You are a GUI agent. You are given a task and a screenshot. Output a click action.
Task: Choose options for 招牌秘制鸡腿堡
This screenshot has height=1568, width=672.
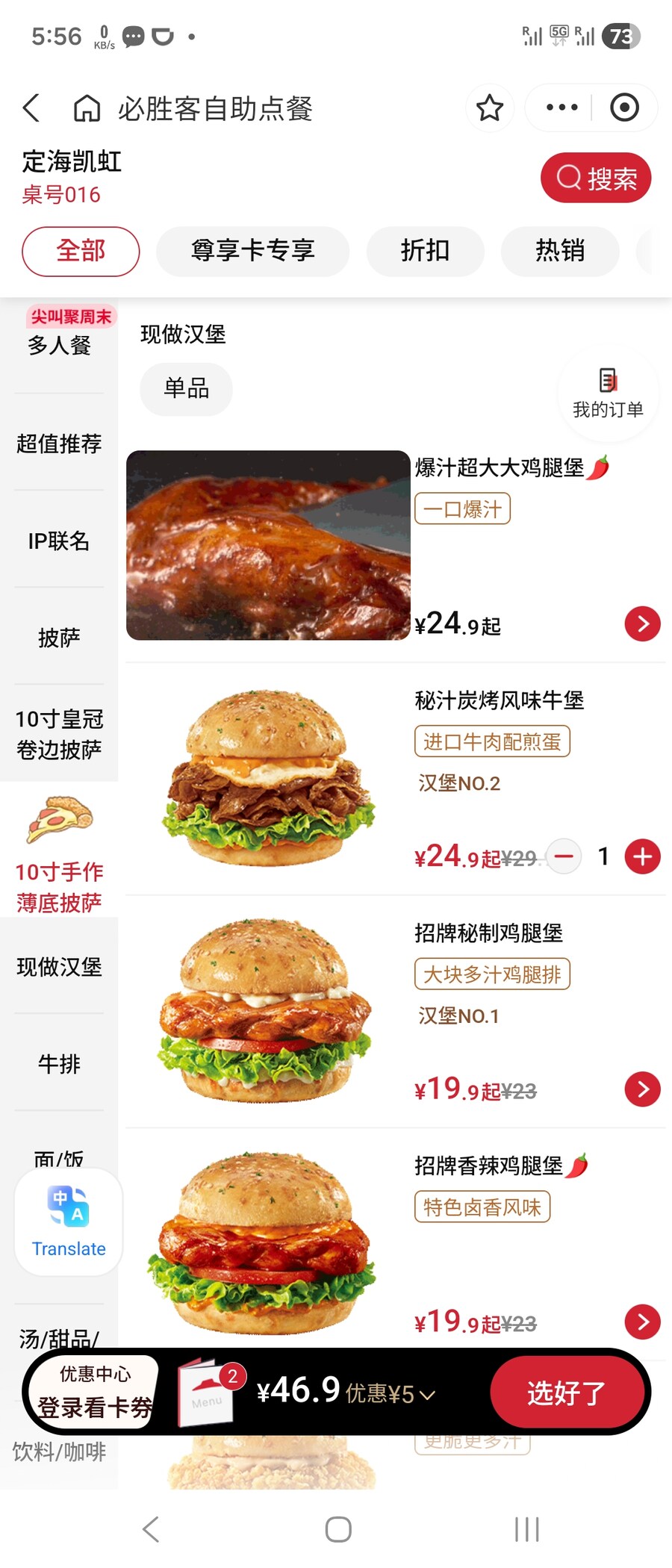coord(642,1089)
